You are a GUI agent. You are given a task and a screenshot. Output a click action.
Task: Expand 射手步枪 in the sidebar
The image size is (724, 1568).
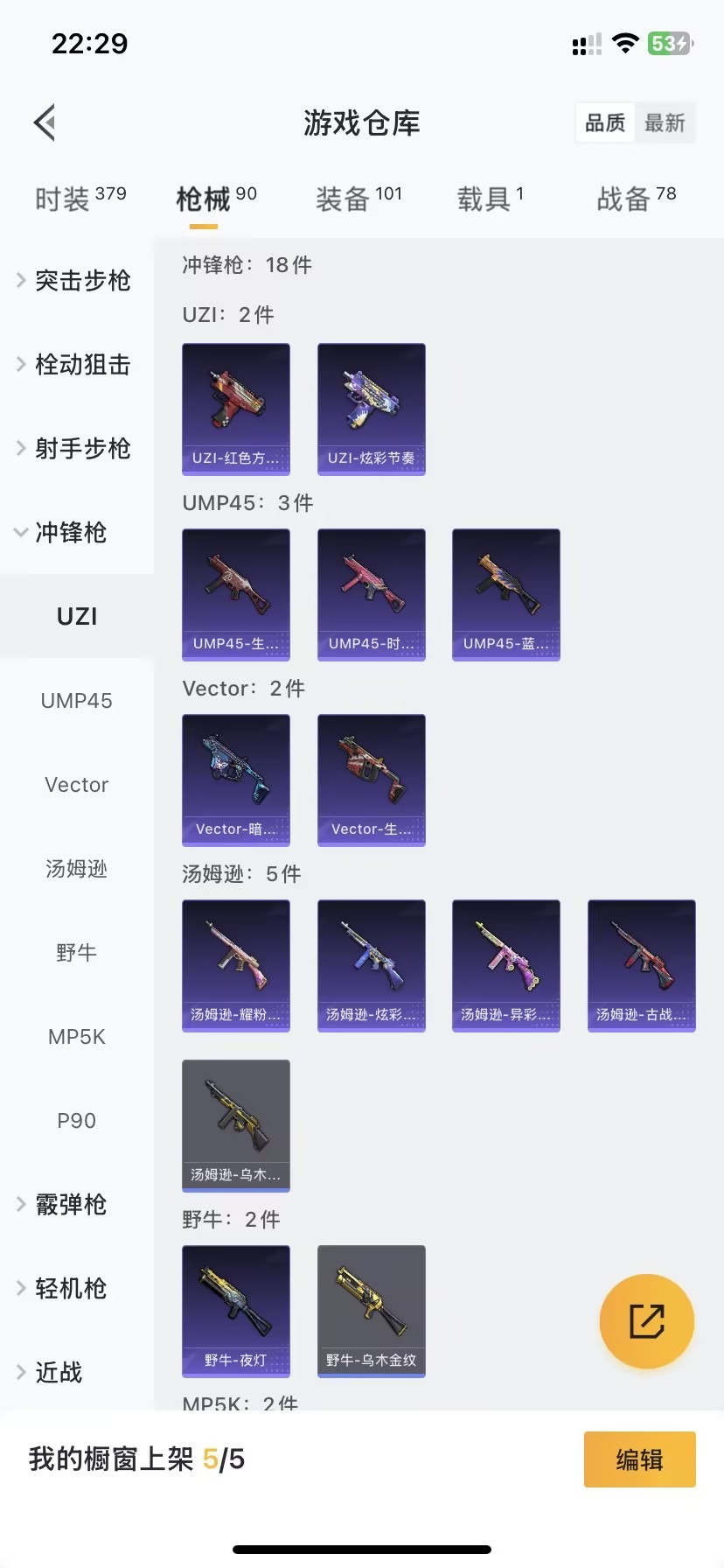[75, 448]
